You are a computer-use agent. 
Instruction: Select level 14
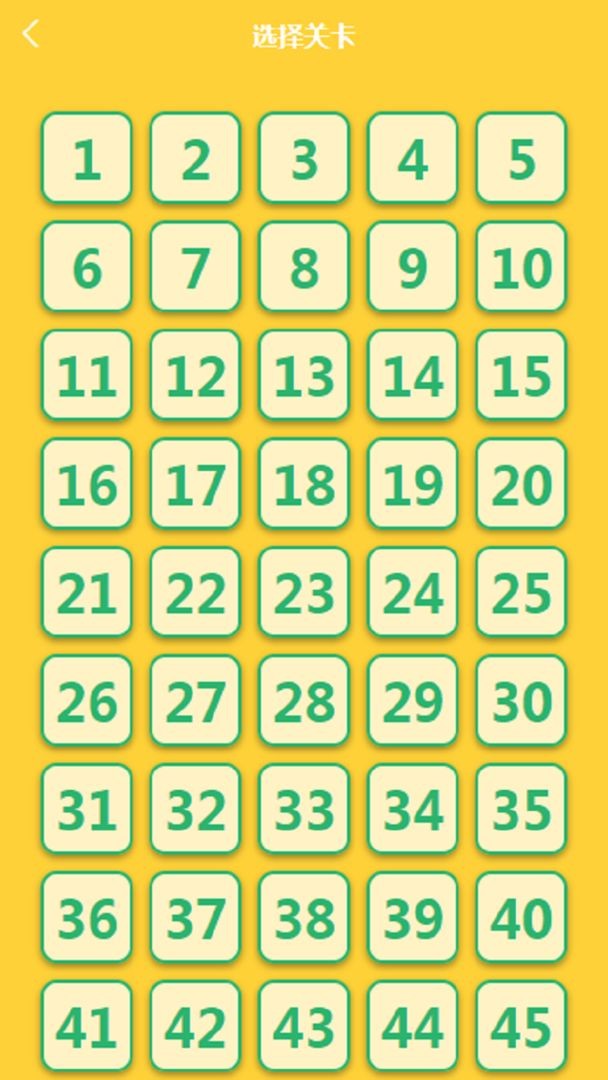click(x=412, y=375)
